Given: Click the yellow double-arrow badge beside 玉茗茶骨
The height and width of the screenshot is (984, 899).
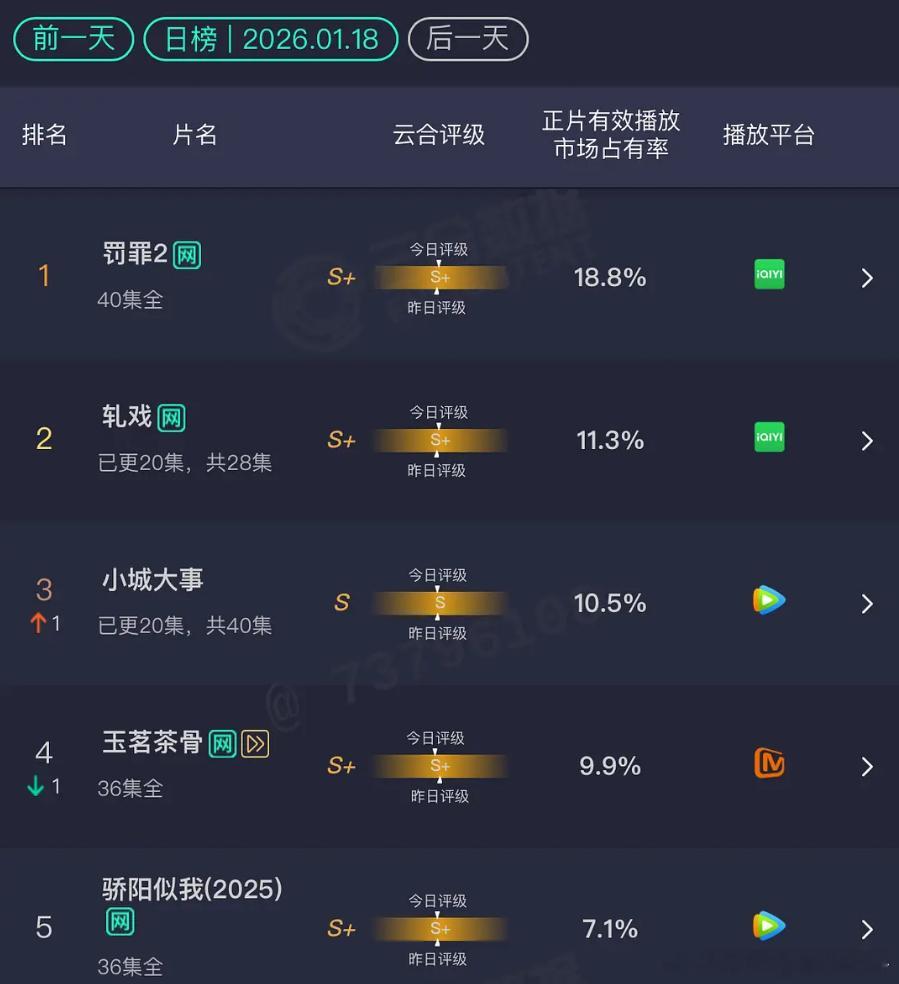Looking at the screenshot, I should (x=256, y=743).
